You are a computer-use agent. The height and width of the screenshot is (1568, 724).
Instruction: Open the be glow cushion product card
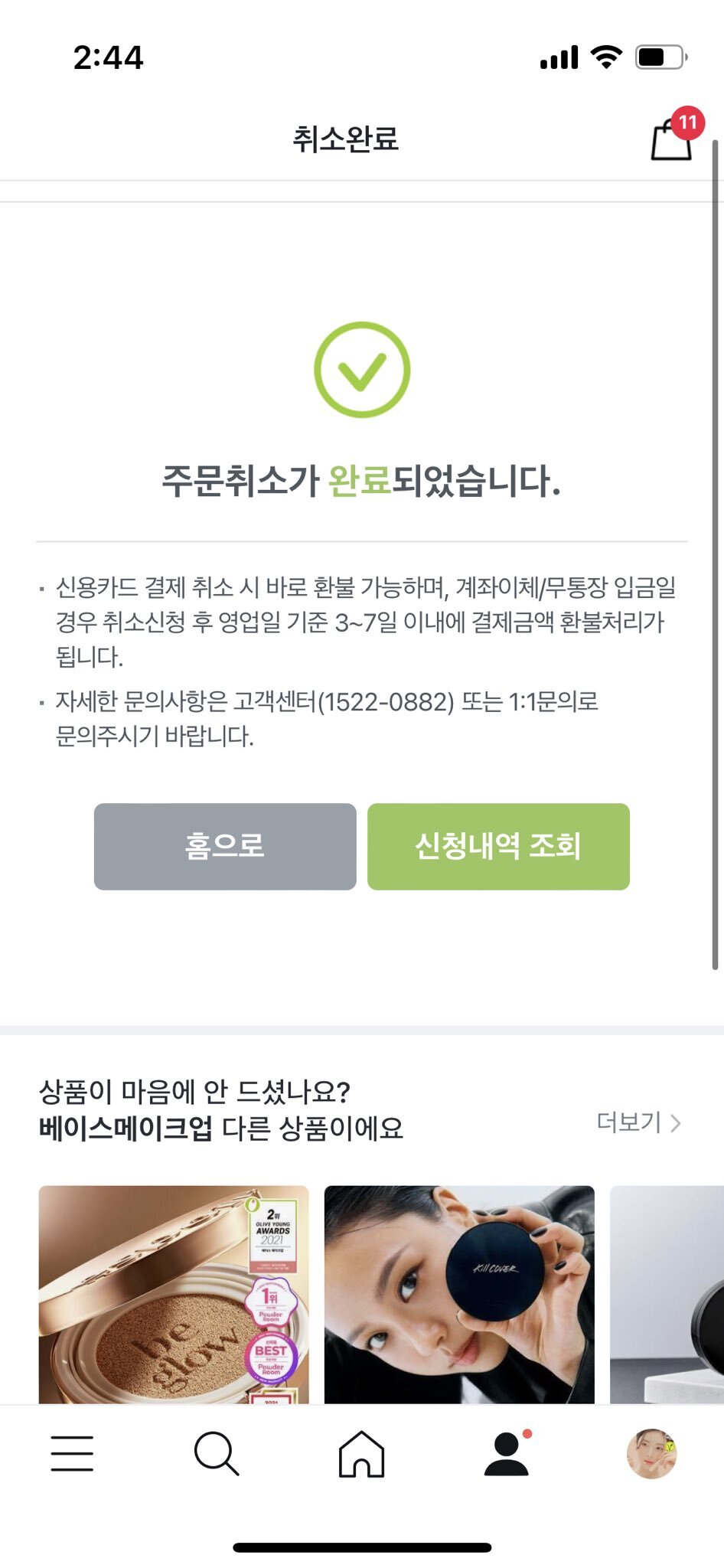pos(174,1294)
